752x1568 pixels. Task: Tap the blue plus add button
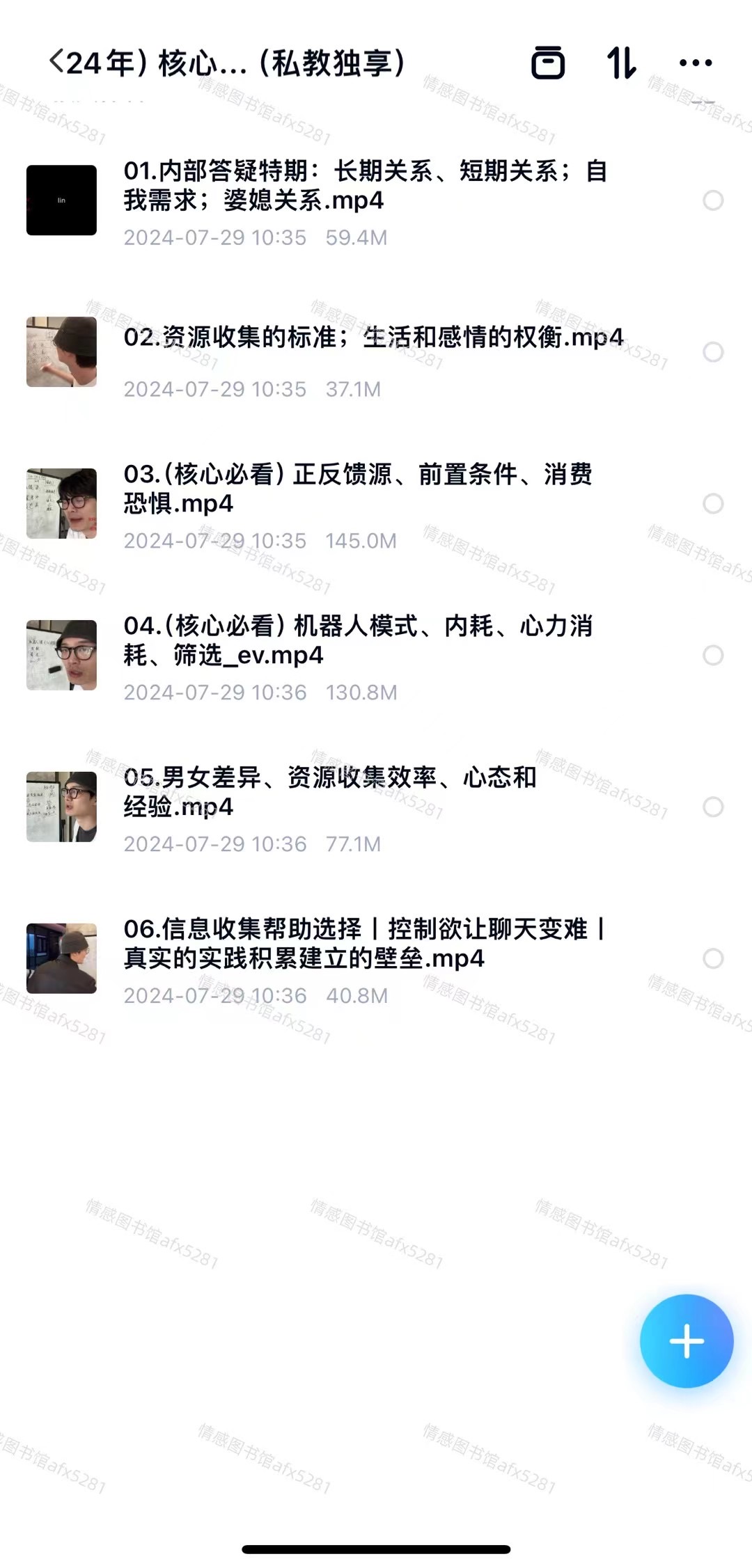pyautogui.click(x=687, y=1341)
